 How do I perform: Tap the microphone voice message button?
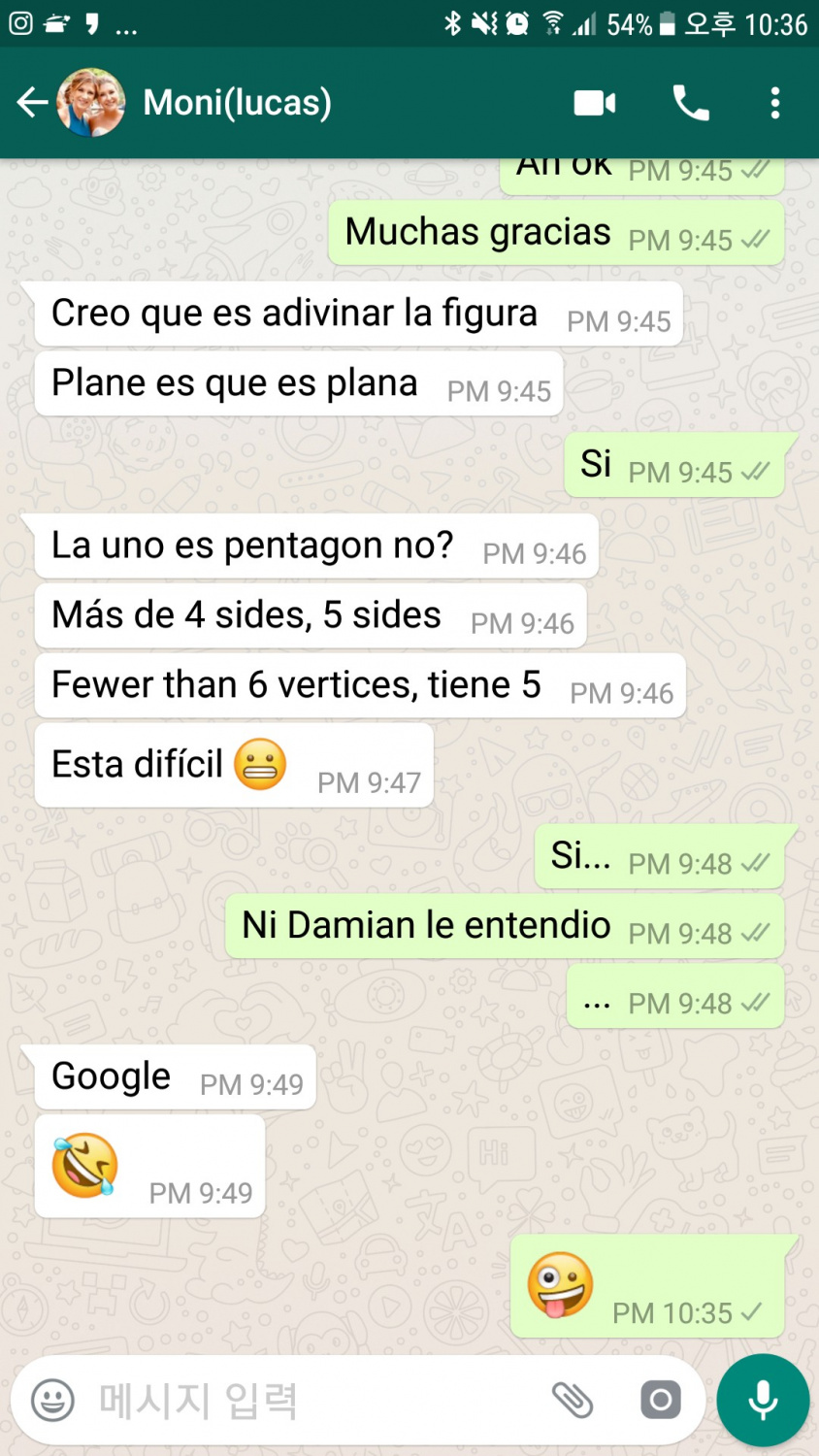763,1400
